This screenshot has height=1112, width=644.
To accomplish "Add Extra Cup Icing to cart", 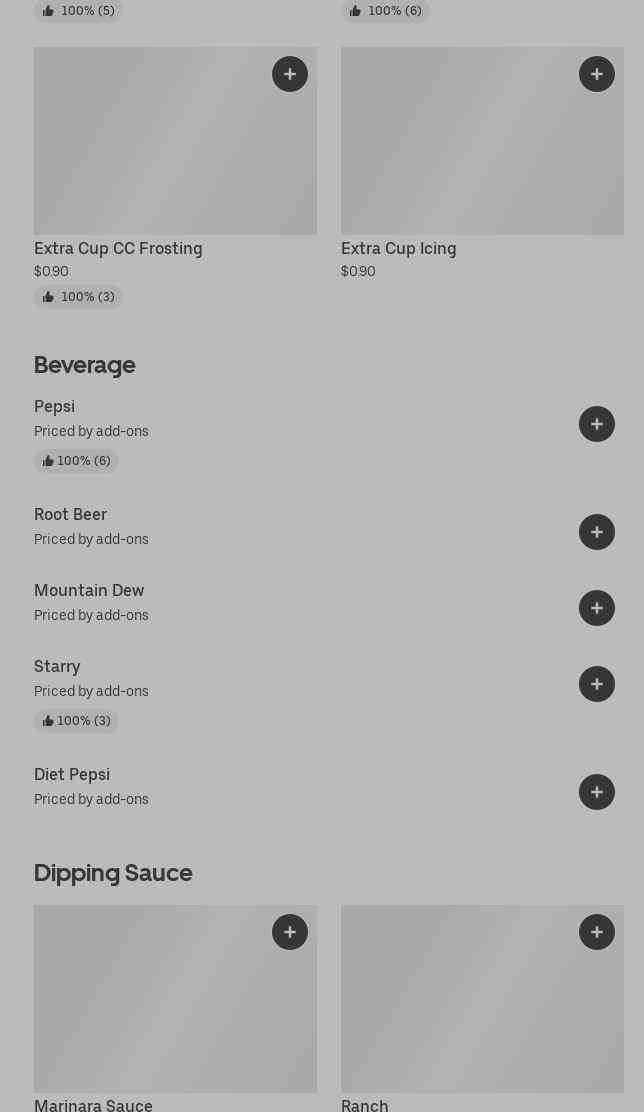I will (597, 74).
